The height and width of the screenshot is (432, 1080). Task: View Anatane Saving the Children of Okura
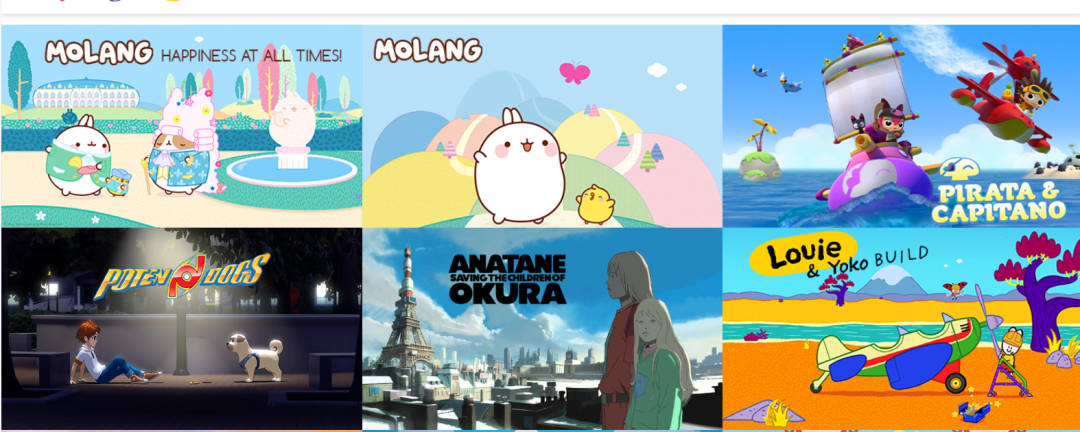[x=542, y=328]
